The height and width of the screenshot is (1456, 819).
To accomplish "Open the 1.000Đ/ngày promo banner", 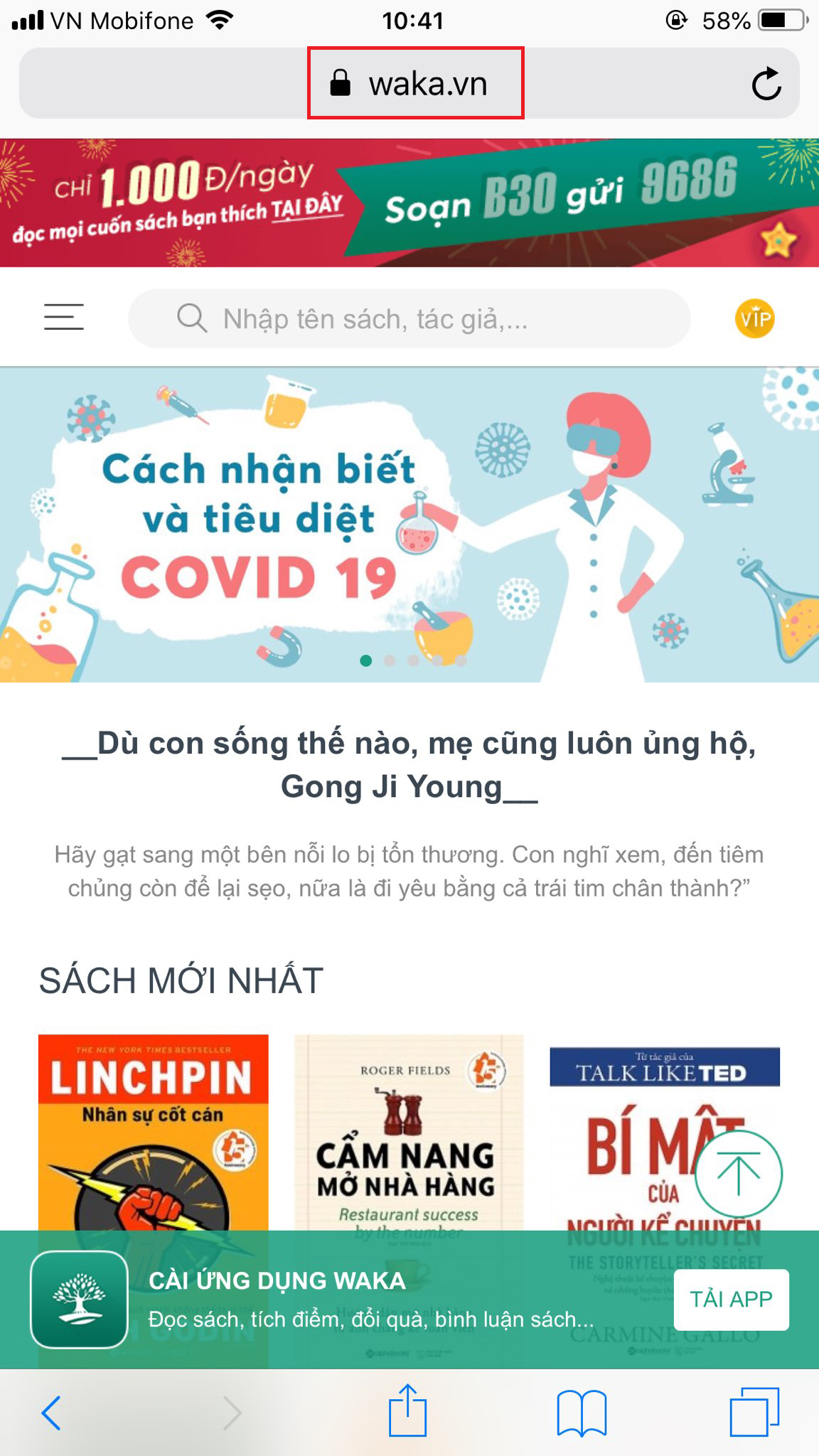I will point(409,202).
